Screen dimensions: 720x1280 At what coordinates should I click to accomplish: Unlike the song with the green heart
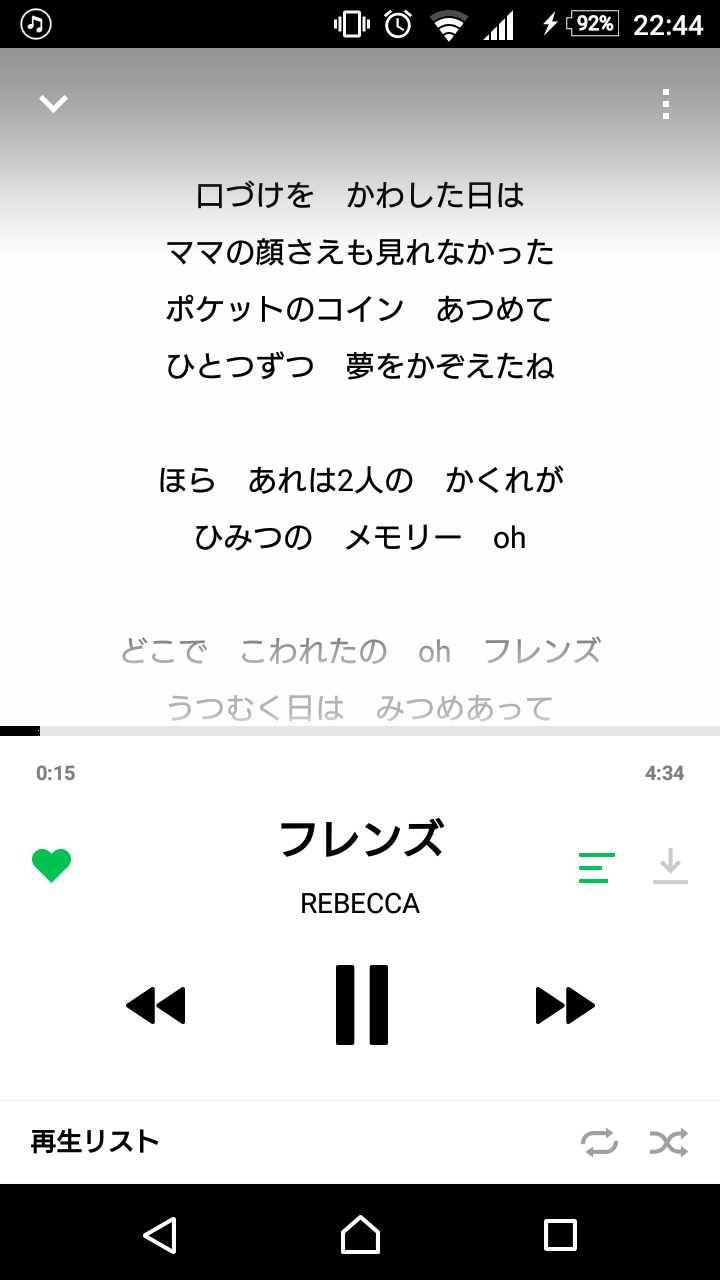[51, 865]
